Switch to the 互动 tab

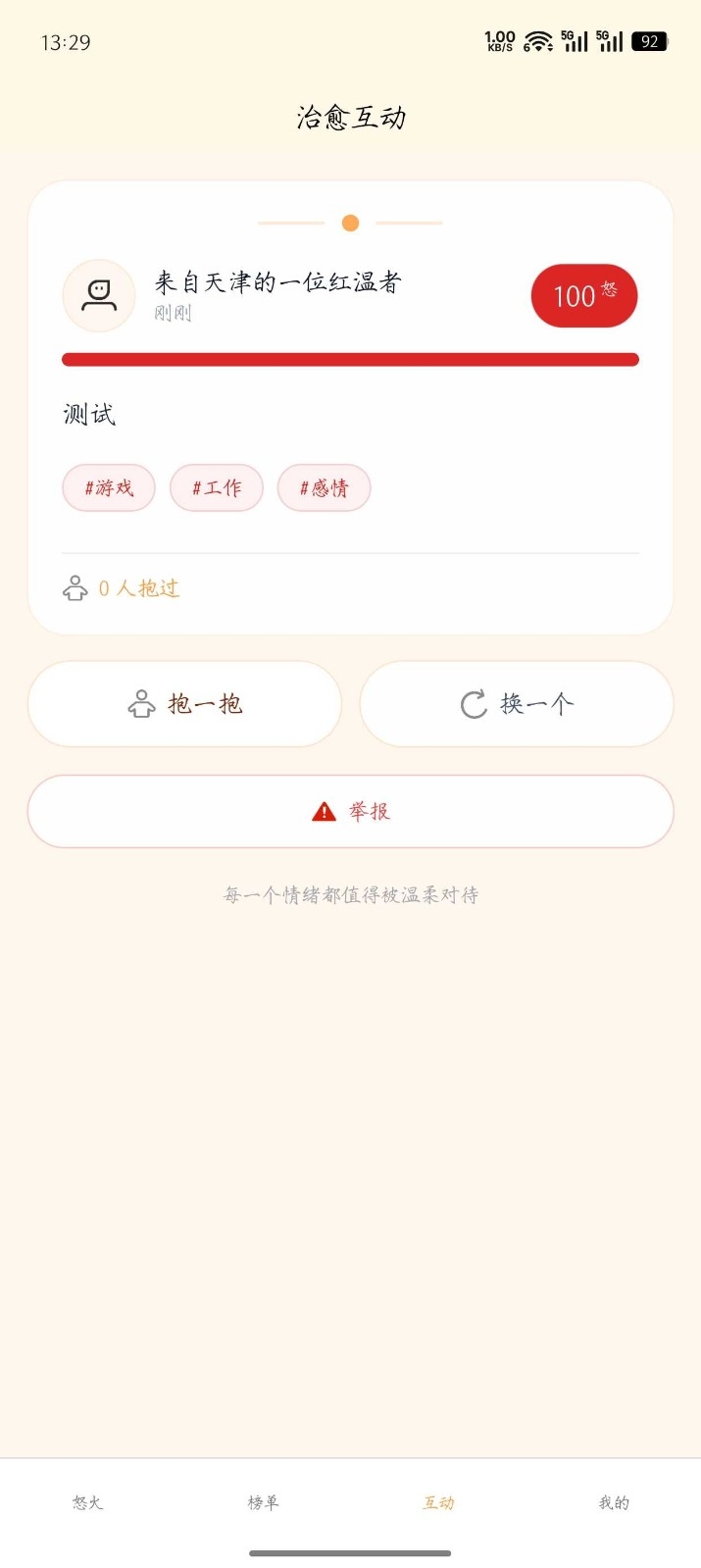click(438, 1502)
